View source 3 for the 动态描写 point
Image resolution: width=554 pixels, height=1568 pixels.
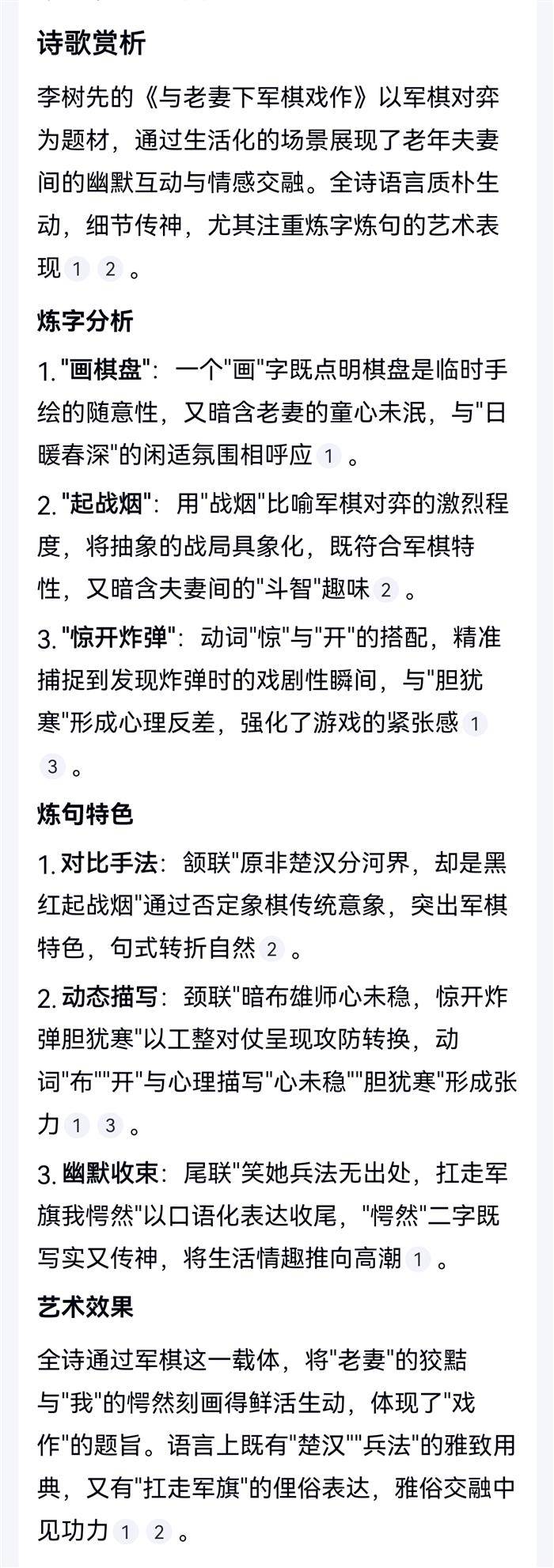click(110, 1126)
